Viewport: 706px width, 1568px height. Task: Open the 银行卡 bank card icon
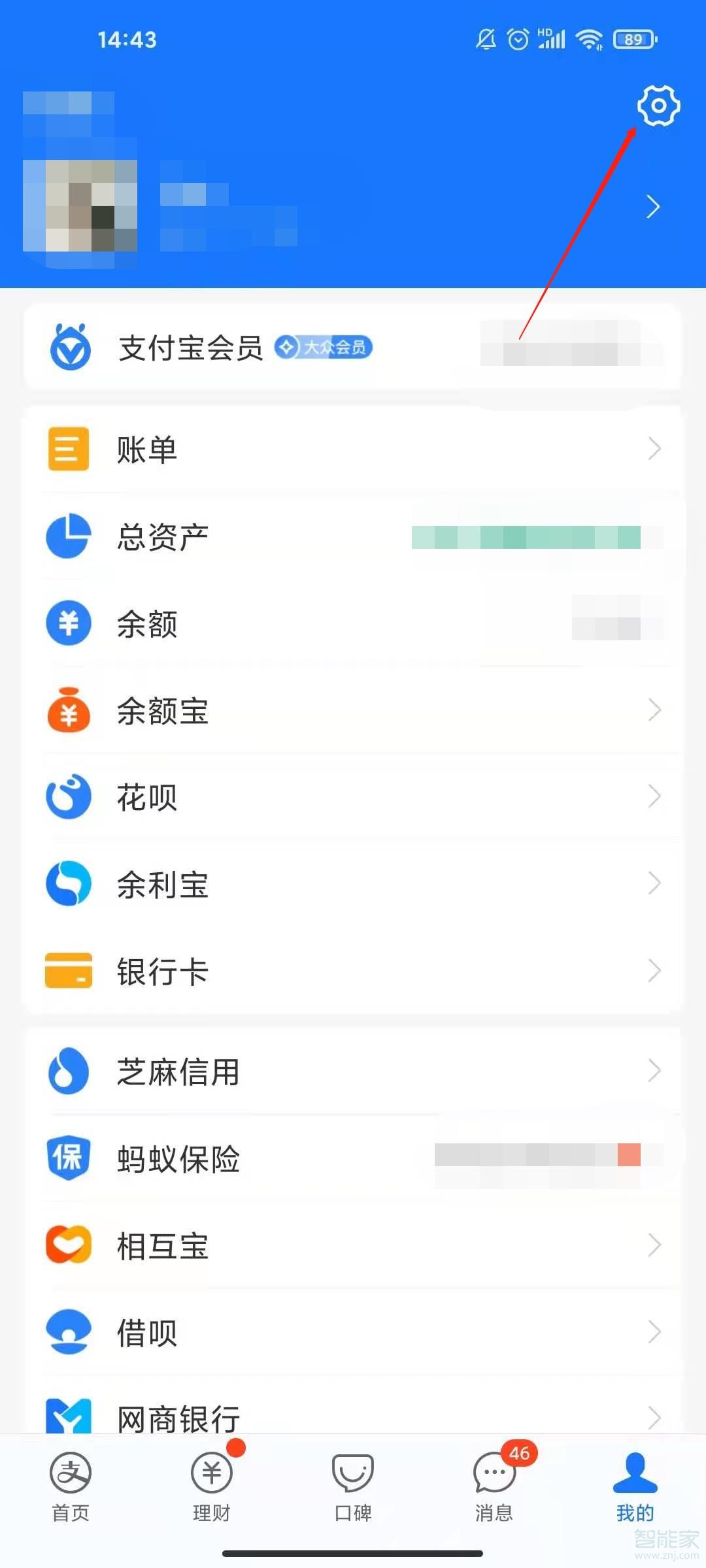coord(68,972)
